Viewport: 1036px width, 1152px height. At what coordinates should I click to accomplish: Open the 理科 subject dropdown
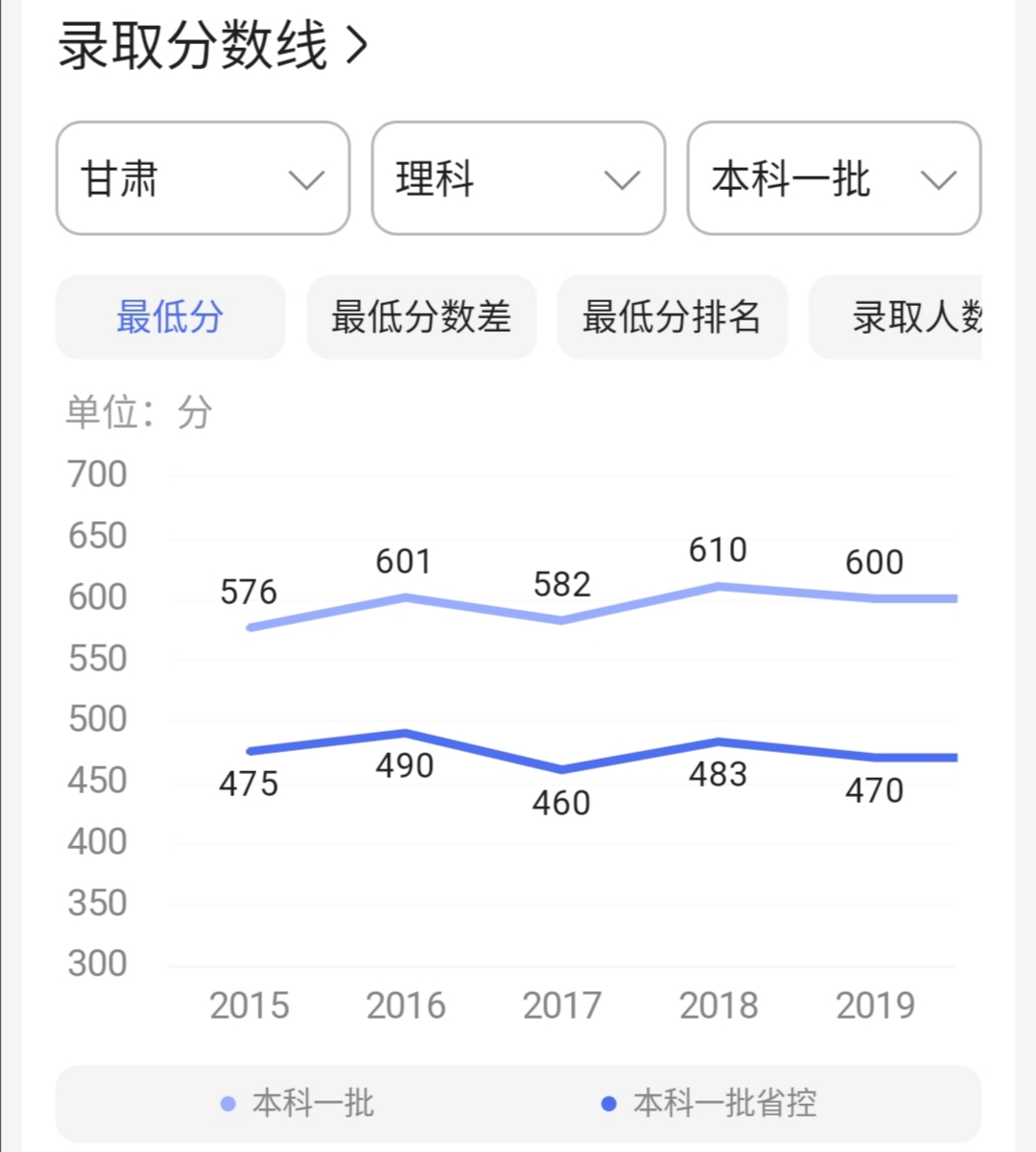point(518,179)
